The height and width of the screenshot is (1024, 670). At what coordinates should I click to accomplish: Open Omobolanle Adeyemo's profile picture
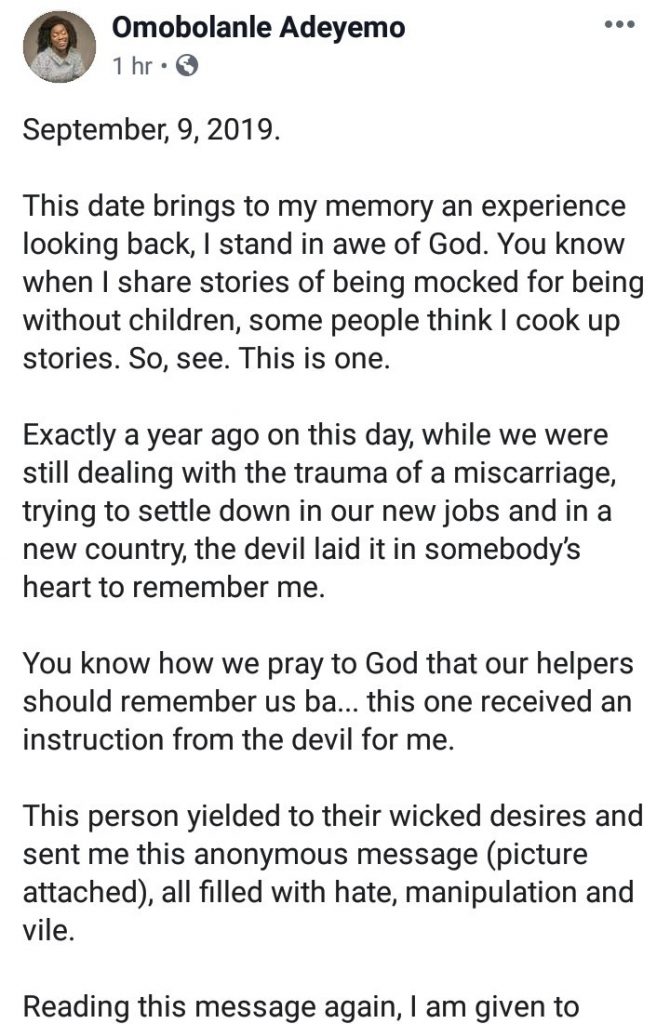pyautogui.click(x=58, y=47)
